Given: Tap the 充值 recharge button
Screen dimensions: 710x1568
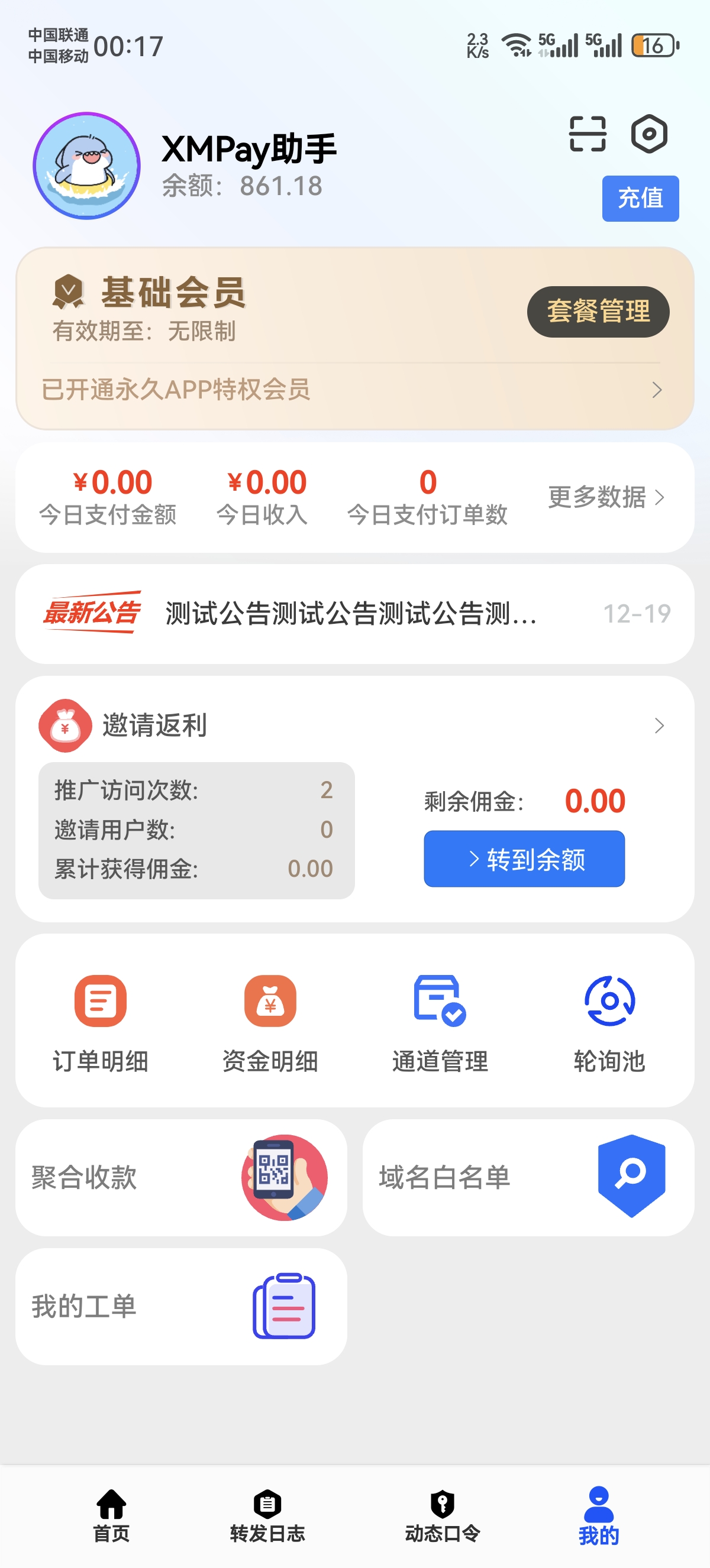Looking at the screenshot, I should 640,199.
